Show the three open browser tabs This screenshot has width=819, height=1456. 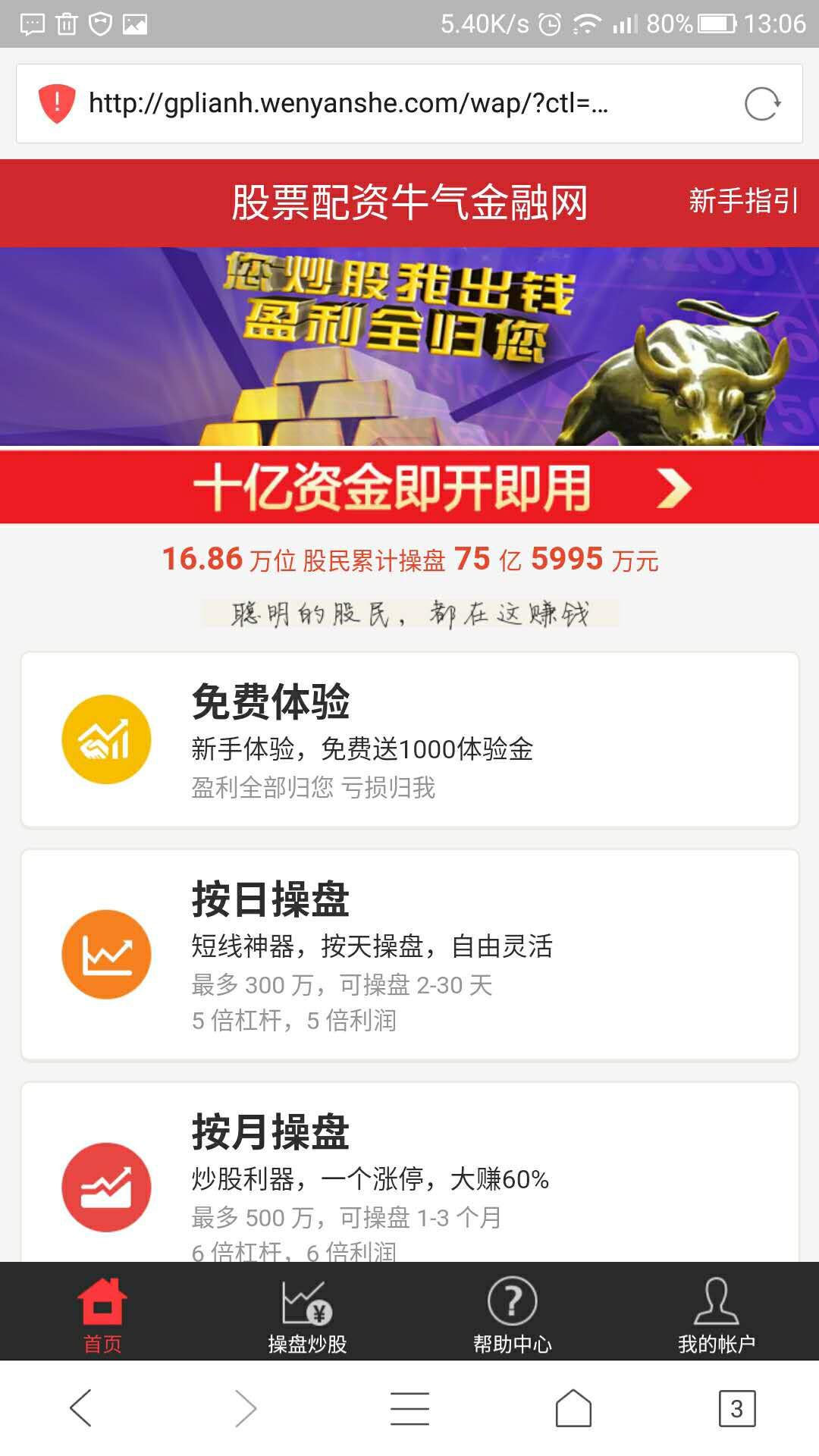coord(737,1408)
